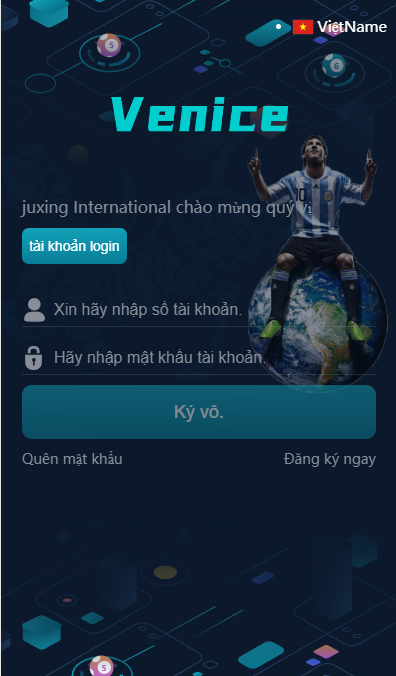Tap the Ký vô sign-in button

click(x=199, y=412)
